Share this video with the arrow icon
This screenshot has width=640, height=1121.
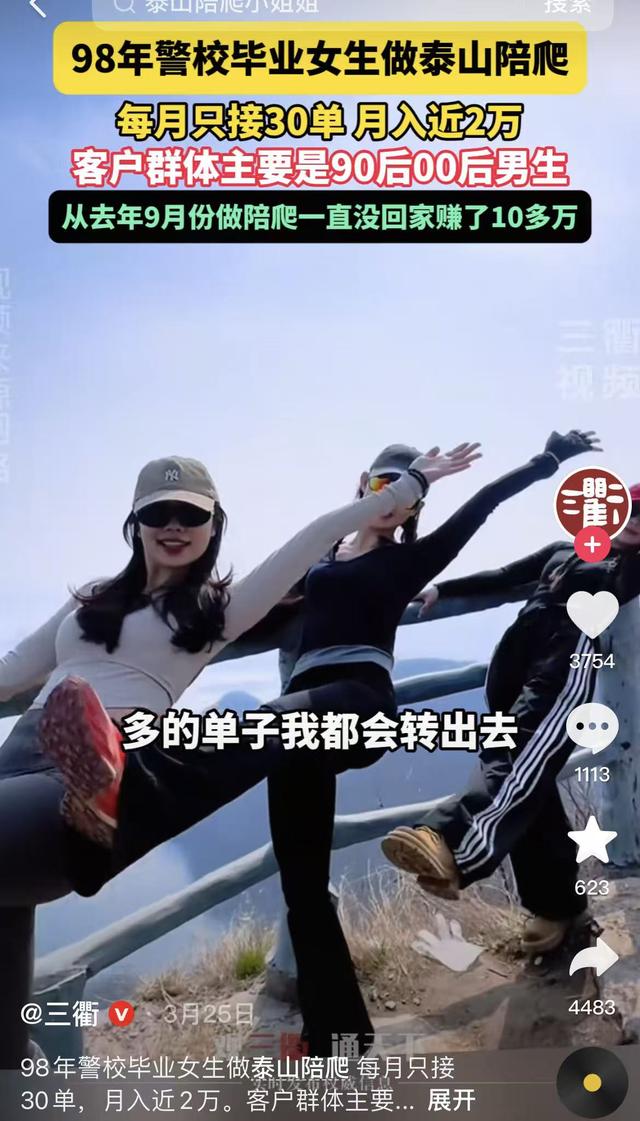point(592,958)
